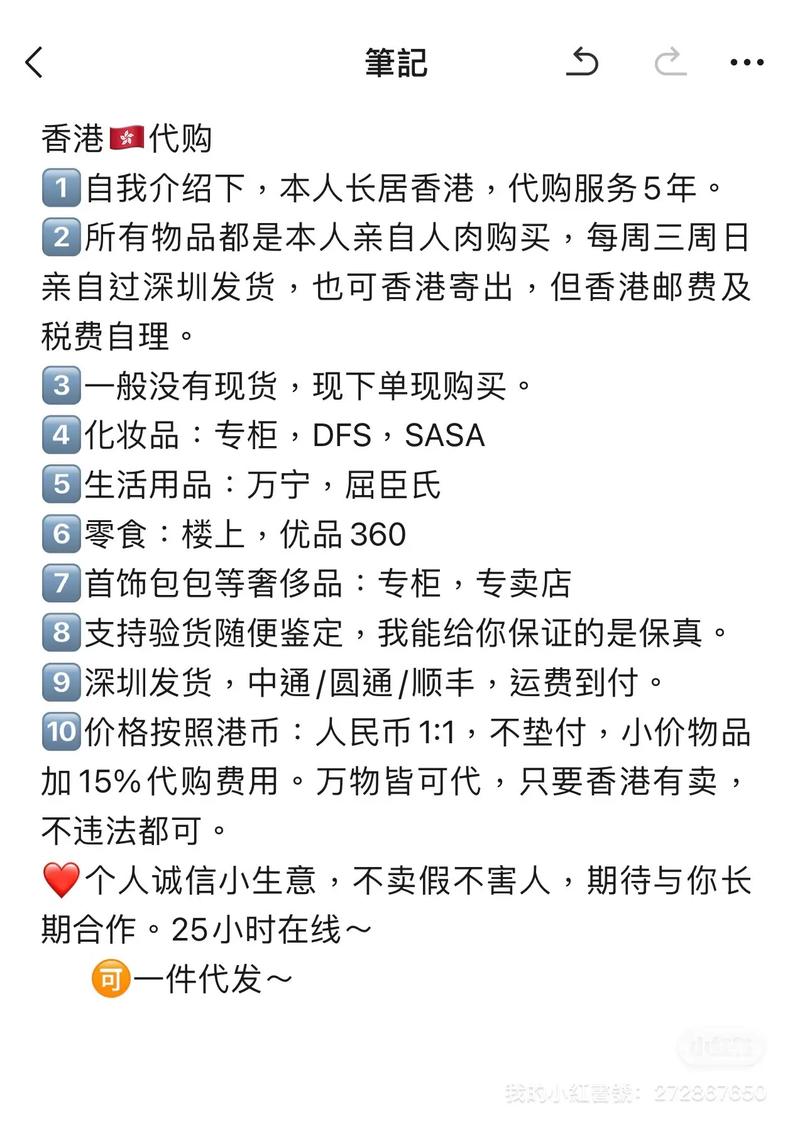The width and height of the screenshot is (800, 1129).
Task: Click the 1️⃣ keycap emoji starting self-introduction
Action: point(60,187)
